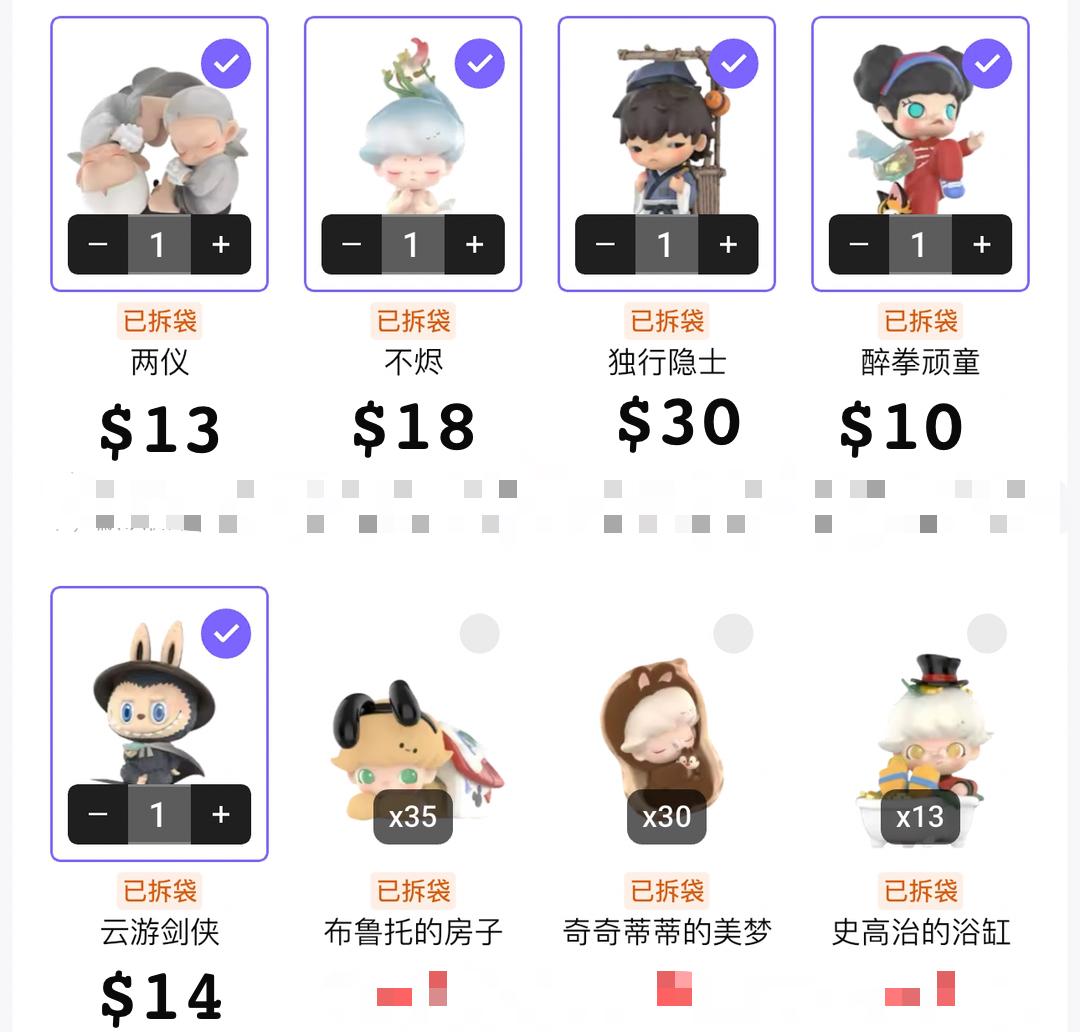Increase quantity of 两仪
Image resolution: width=1080 pixels, height=1032 pixels.
(x=221, y=245)
